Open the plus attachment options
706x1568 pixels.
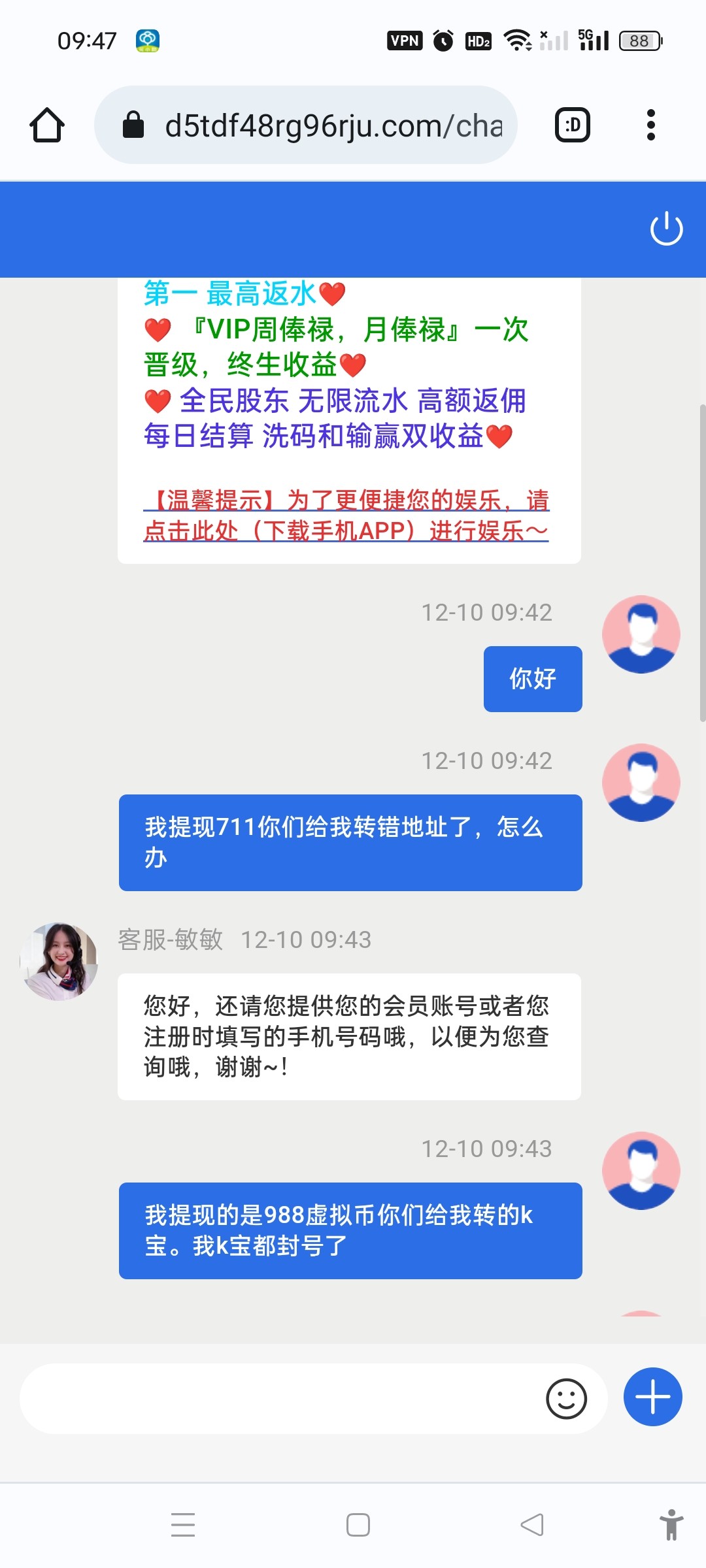point(652,1397)
